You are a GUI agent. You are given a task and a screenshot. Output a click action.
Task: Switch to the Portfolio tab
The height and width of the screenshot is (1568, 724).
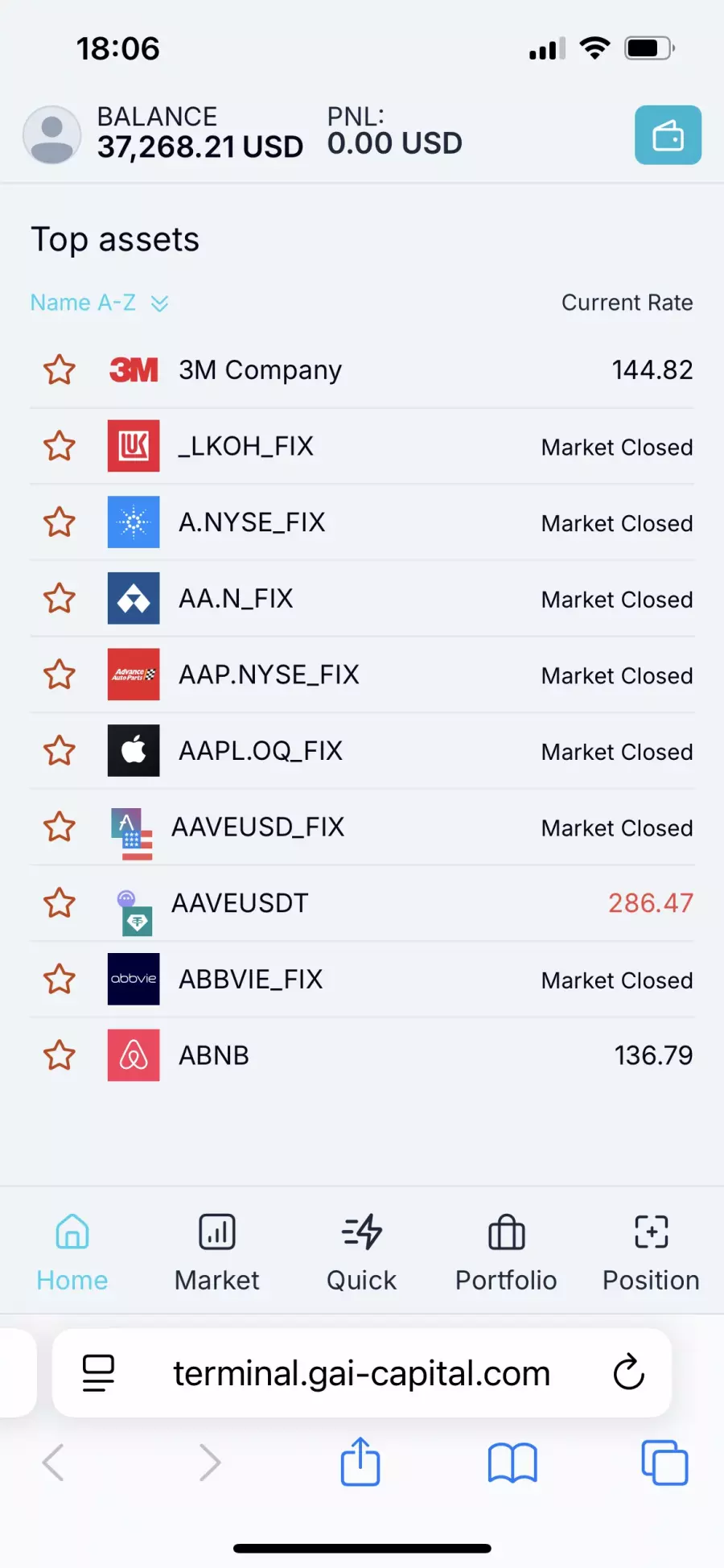506,1252
